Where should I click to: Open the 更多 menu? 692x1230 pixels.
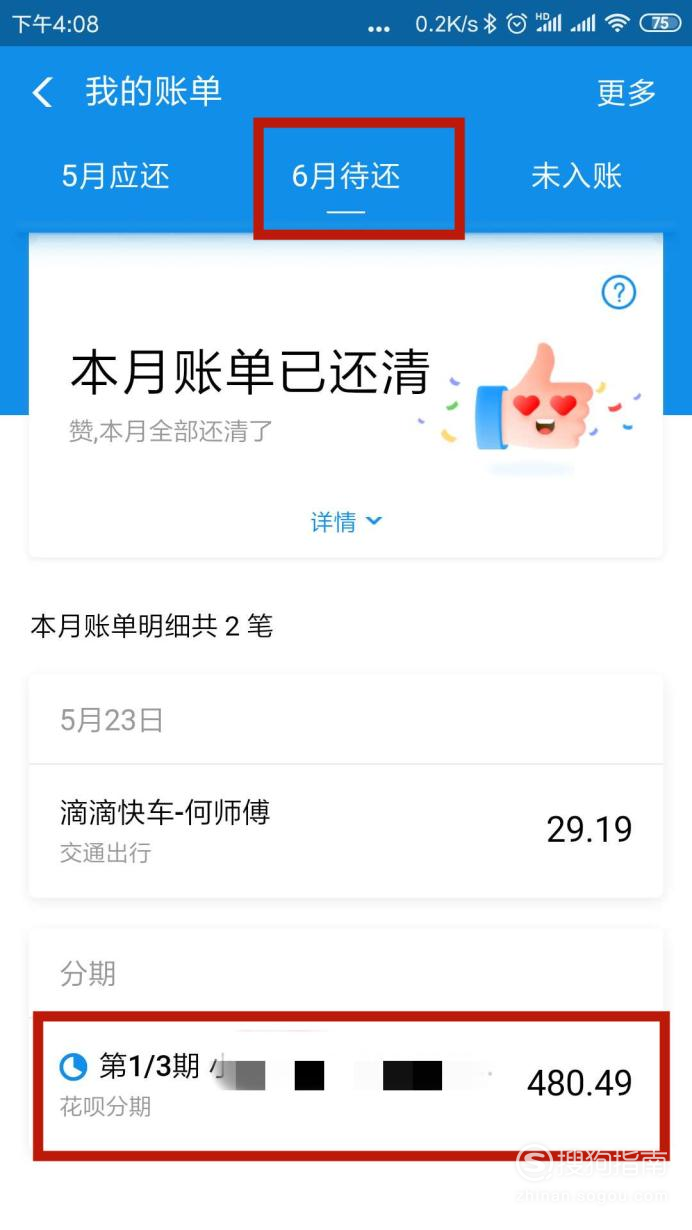click(x=626, y=93)
